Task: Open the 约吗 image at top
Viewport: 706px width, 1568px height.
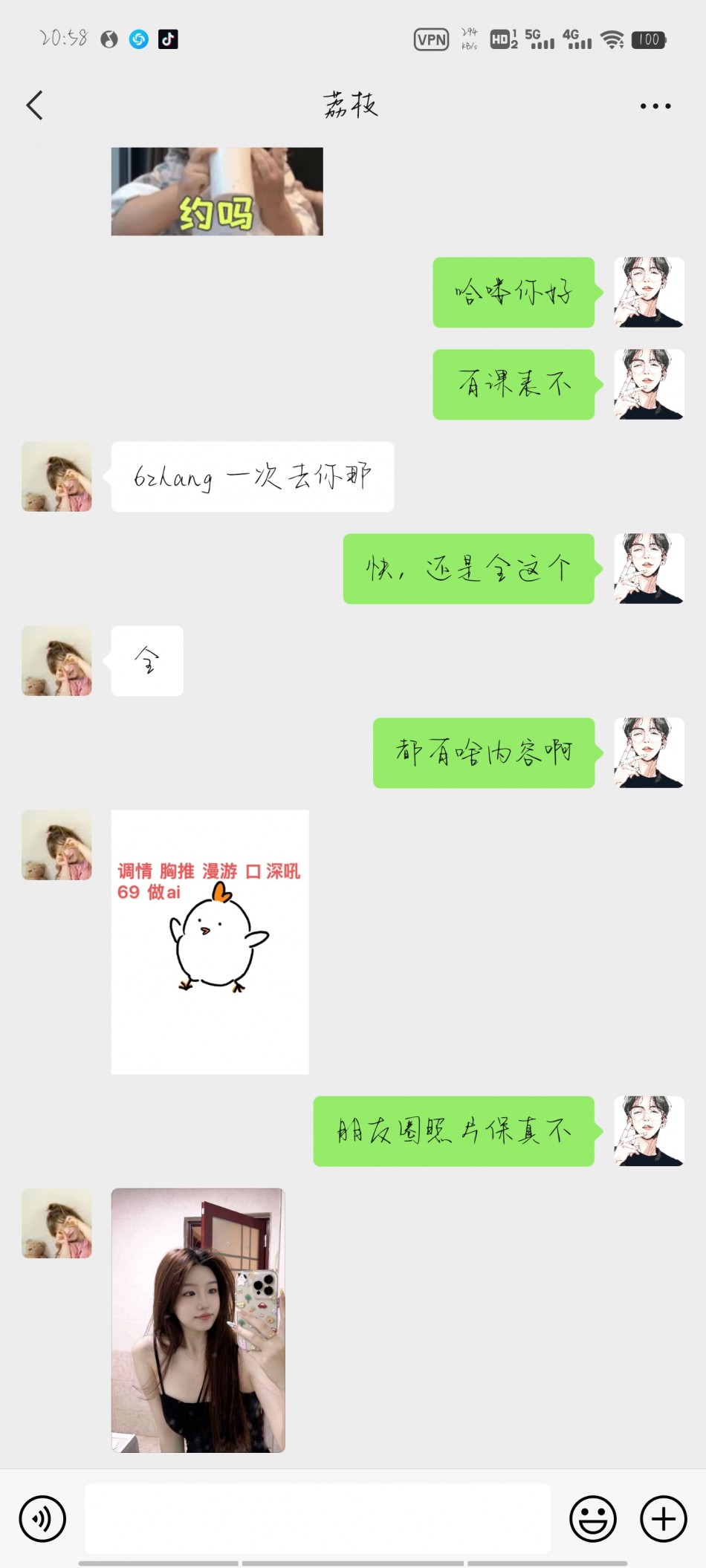Action: coord(216,192)
